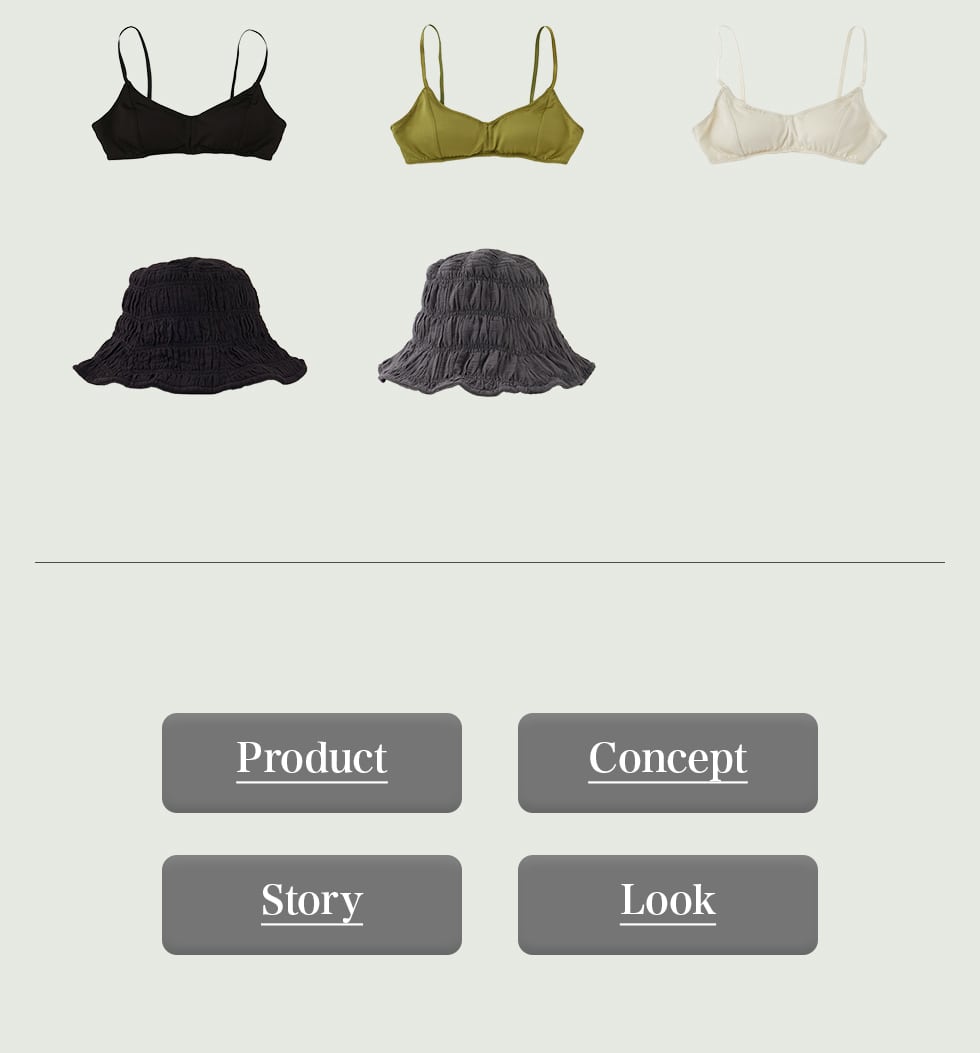The height and width of the screenshot is (1053, 980).
Task: Open the black bralette top item
Action: 189,120
